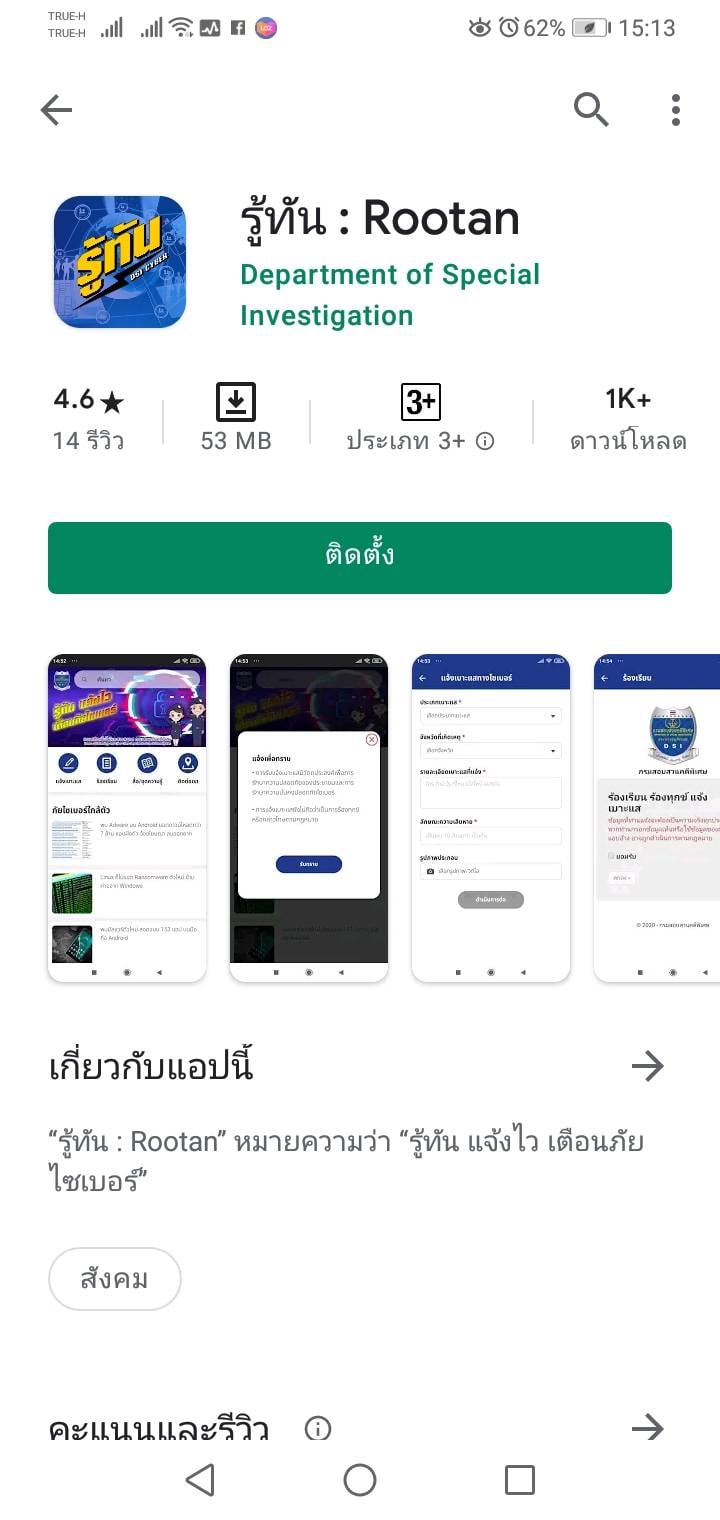Viewport: 720px width, 1520px height.
Task: Tap the system home button
Action: (360, 1480)
